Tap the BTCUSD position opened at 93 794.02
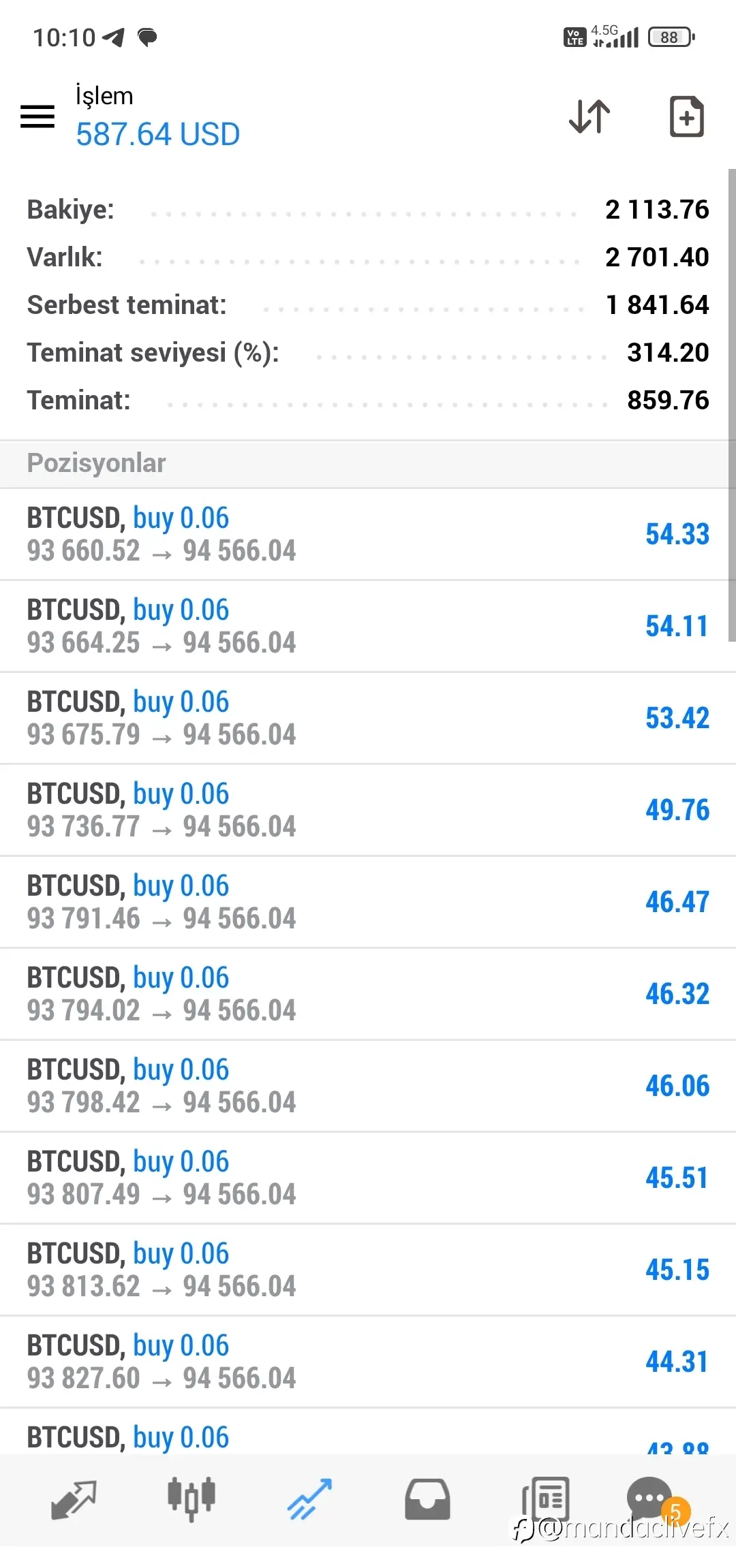Image resolution: width=736 pixels, height=1568 pixels. click(x=368, y=994)
